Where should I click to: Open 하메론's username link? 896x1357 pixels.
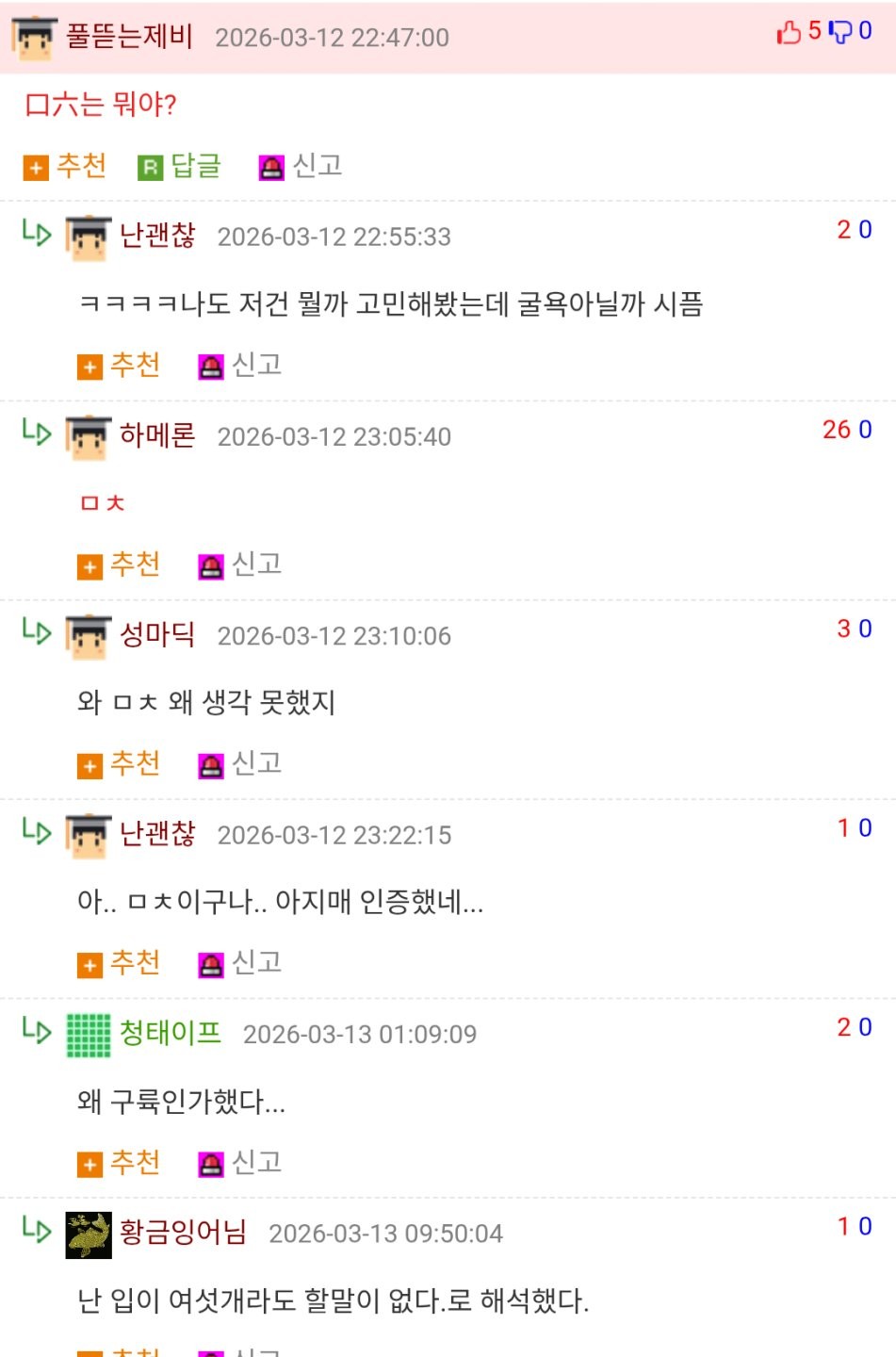pos(157,435)
